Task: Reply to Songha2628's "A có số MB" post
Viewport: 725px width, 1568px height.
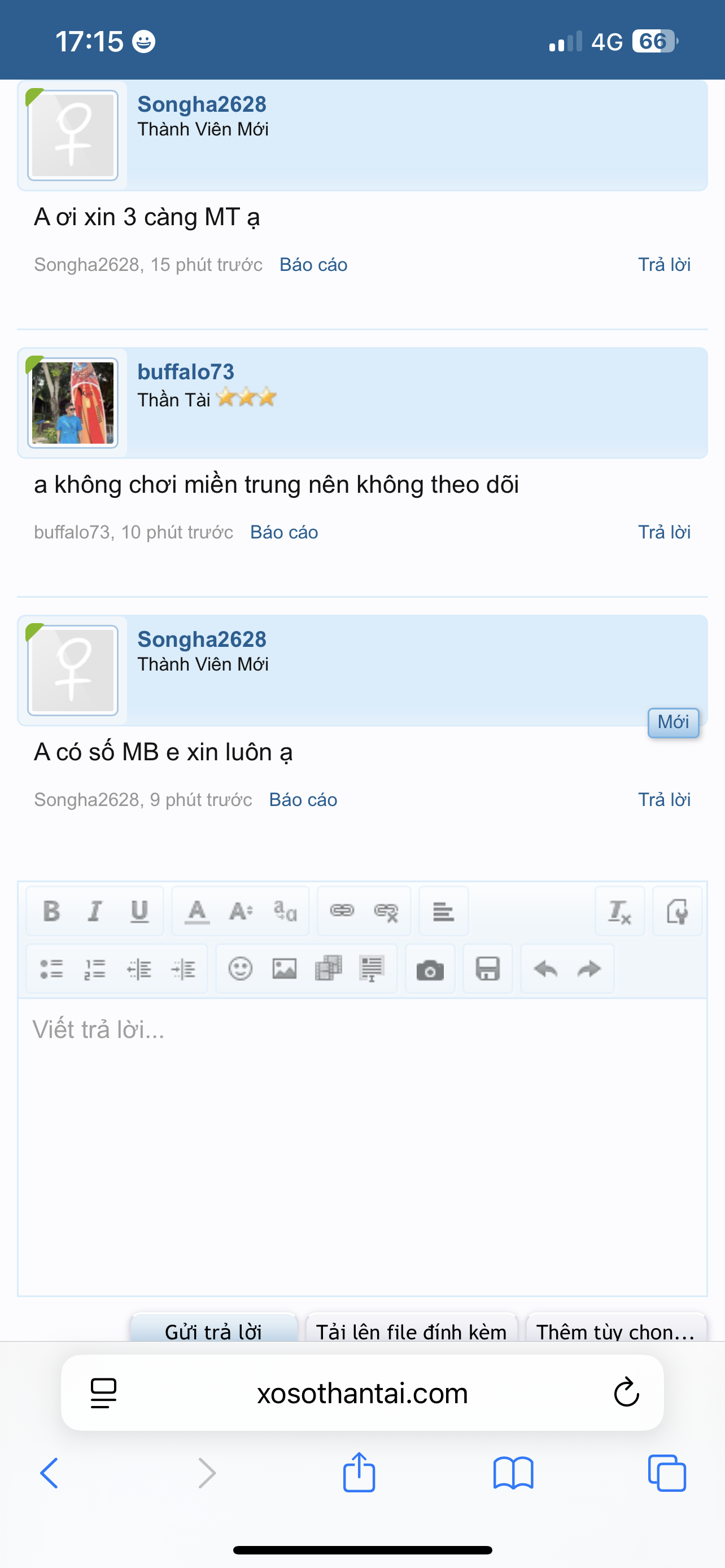Action: (x=663, y=799)
